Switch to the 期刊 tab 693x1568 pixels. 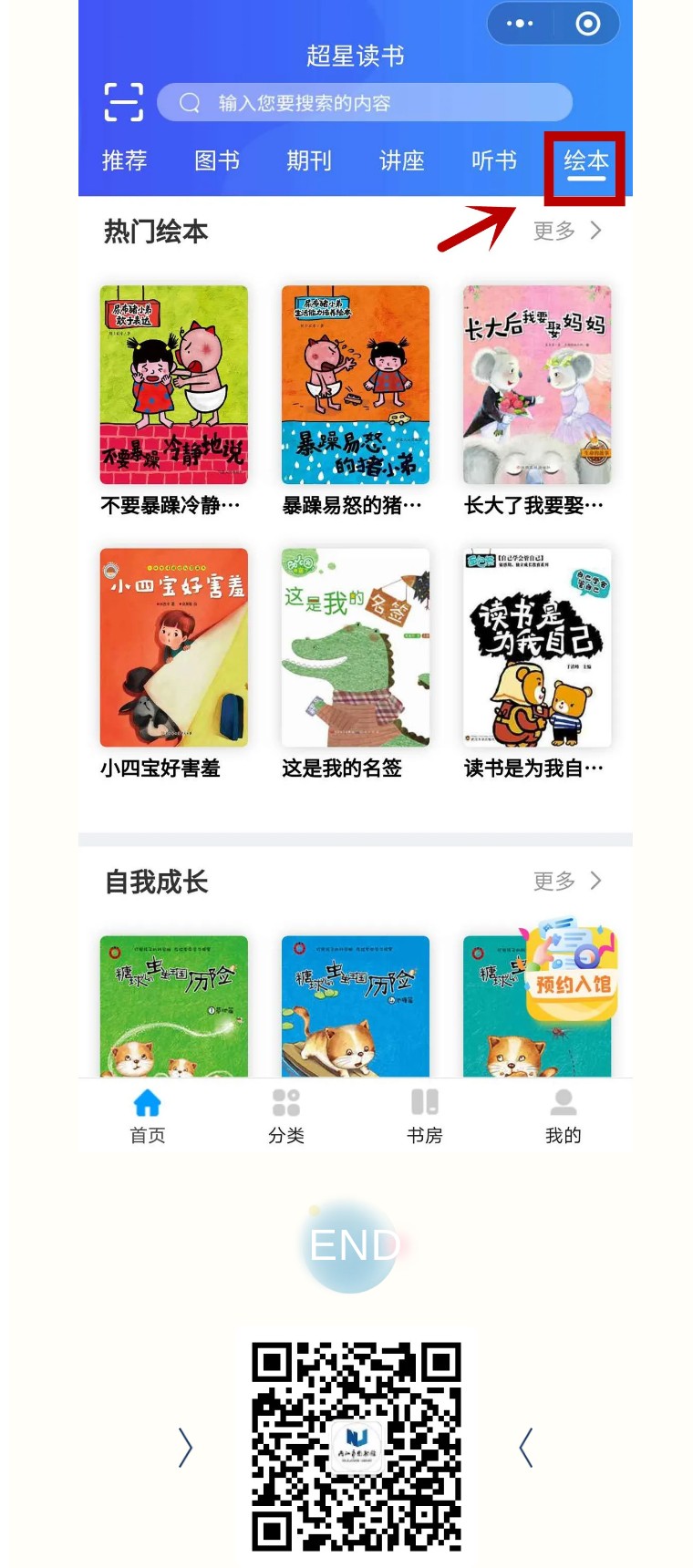tap(309, 160)
